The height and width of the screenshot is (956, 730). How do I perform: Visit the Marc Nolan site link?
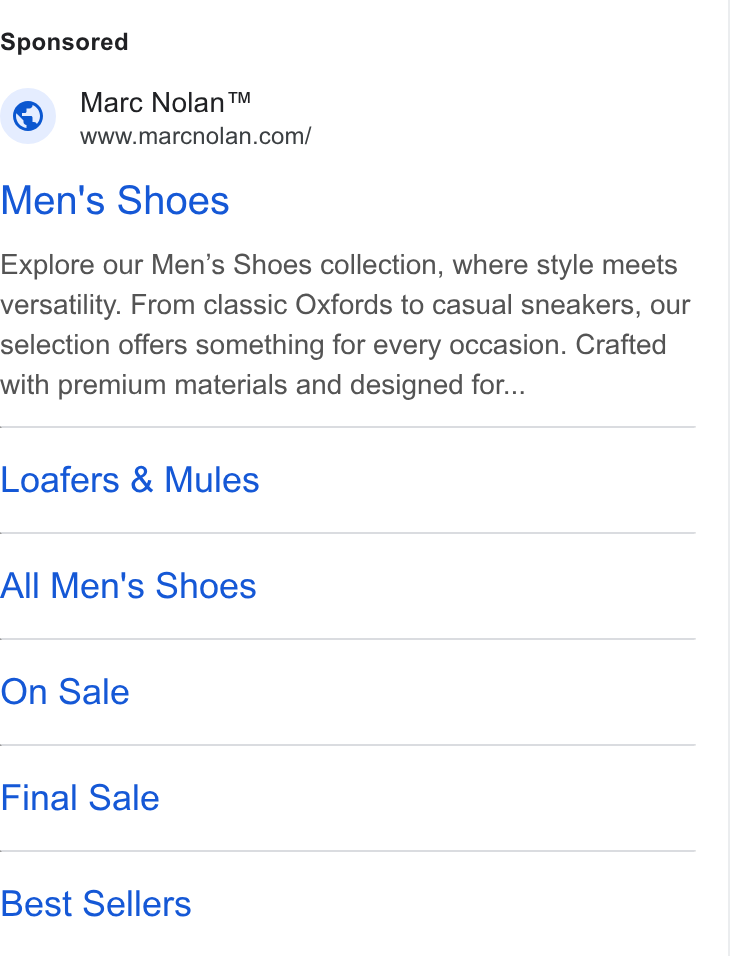click(195, 136)
